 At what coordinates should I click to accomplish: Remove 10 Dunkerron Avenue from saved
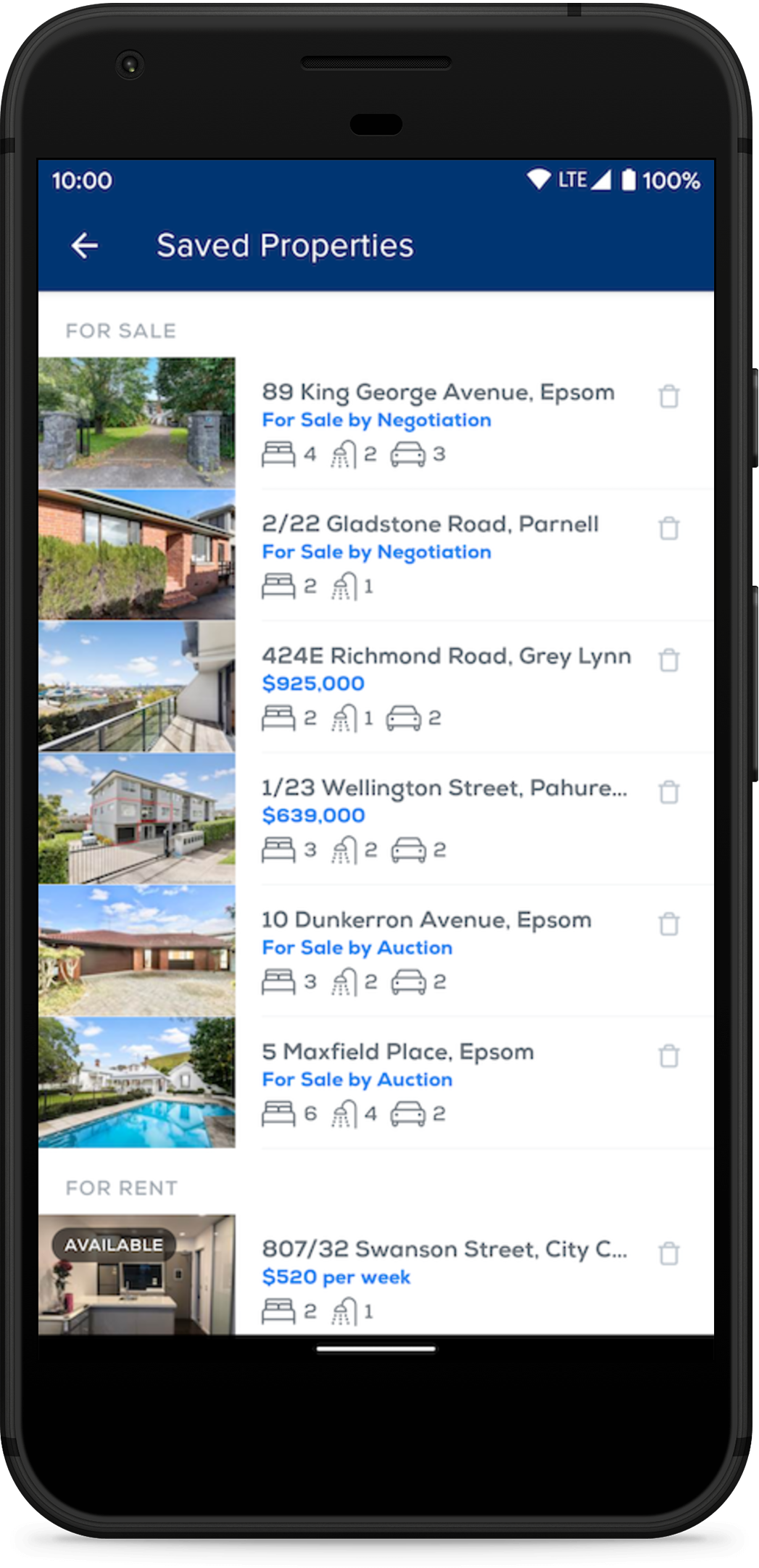pyautogui.click(x=668, y=924)
